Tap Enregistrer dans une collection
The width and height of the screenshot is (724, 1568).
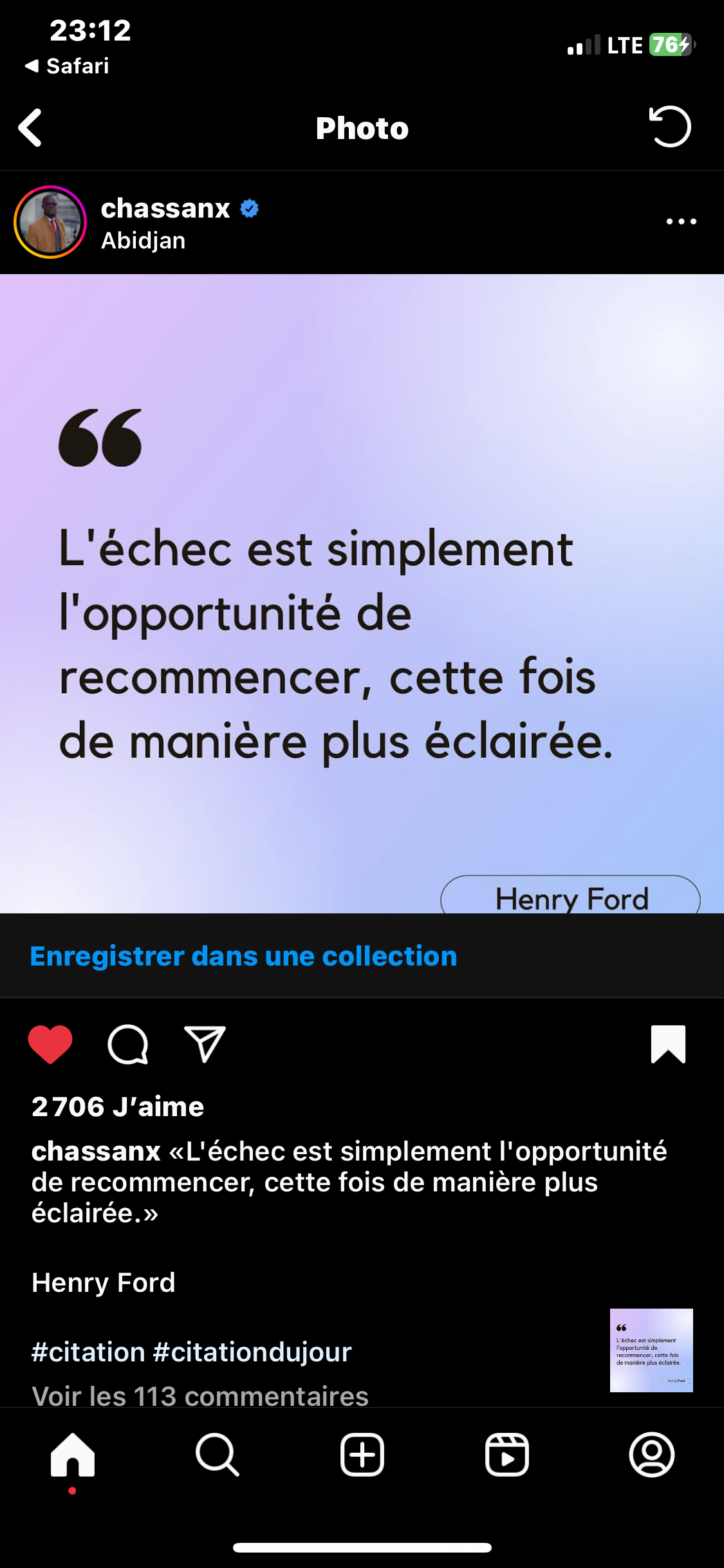coord(243,956)
